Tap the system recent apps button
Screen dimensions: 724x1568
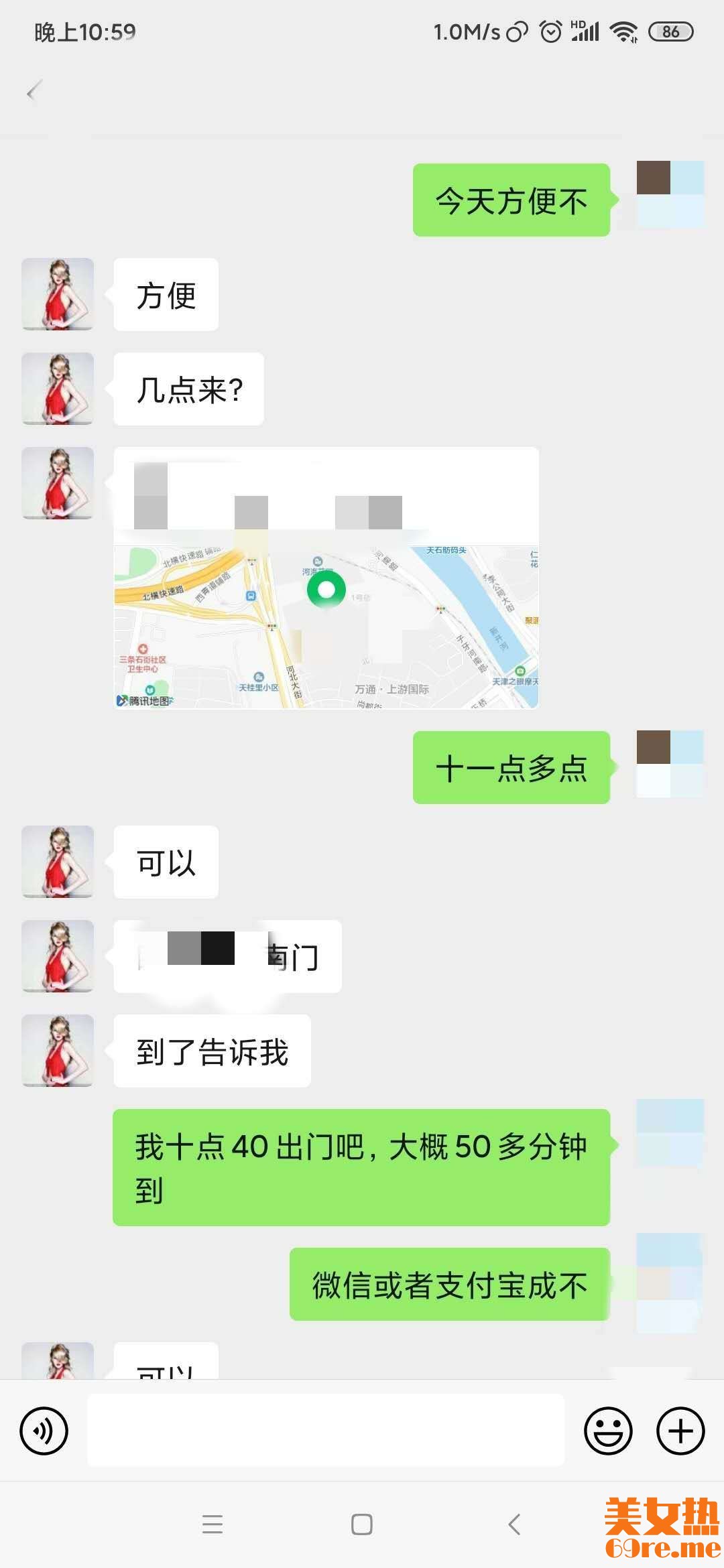[x=213, y=1524]
